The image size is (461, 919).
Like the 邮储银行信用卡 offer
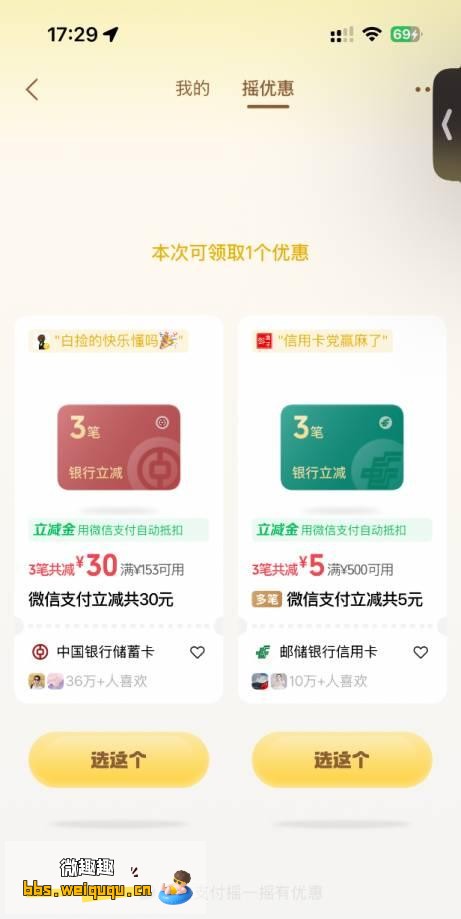[421, 652]
